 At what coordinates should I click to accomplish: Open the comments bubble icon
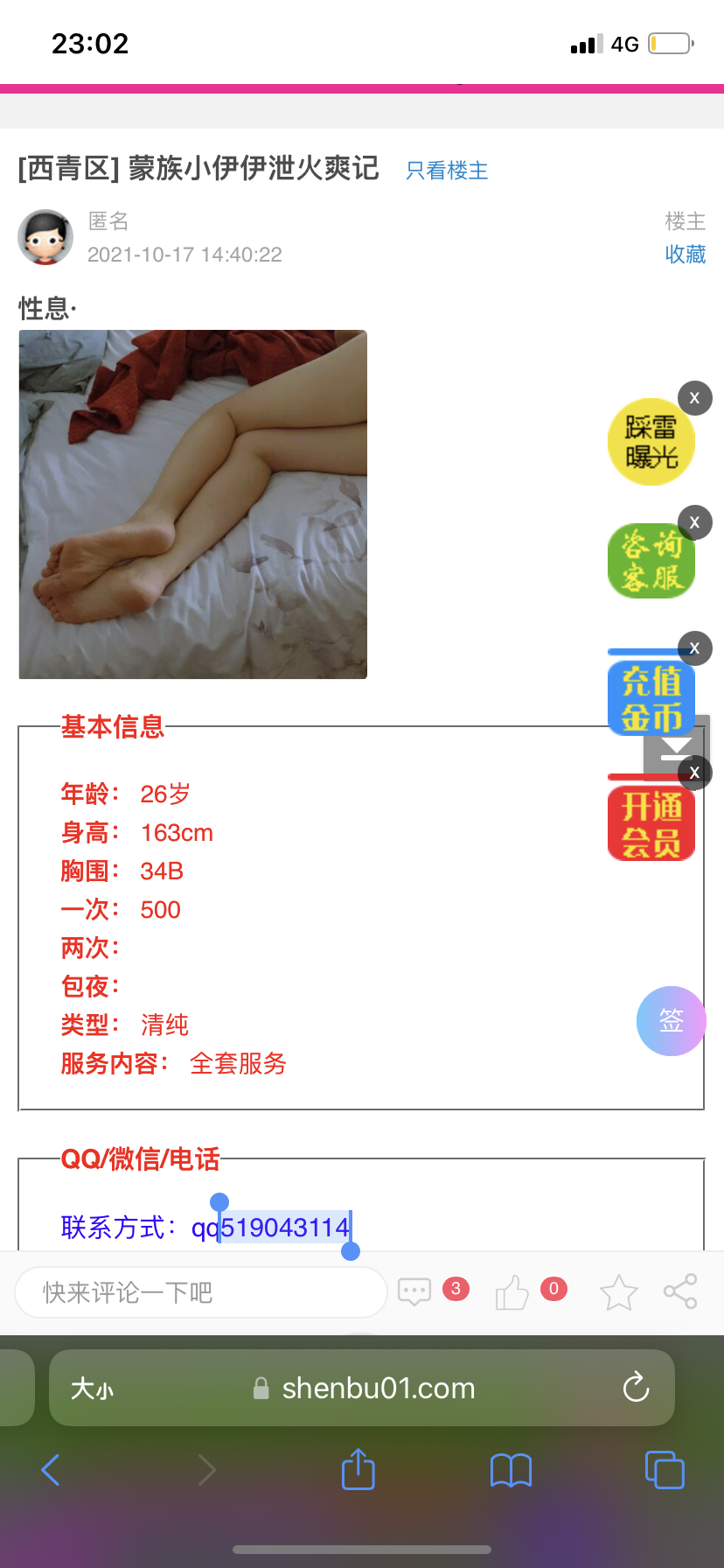[x=414, y=1291]
